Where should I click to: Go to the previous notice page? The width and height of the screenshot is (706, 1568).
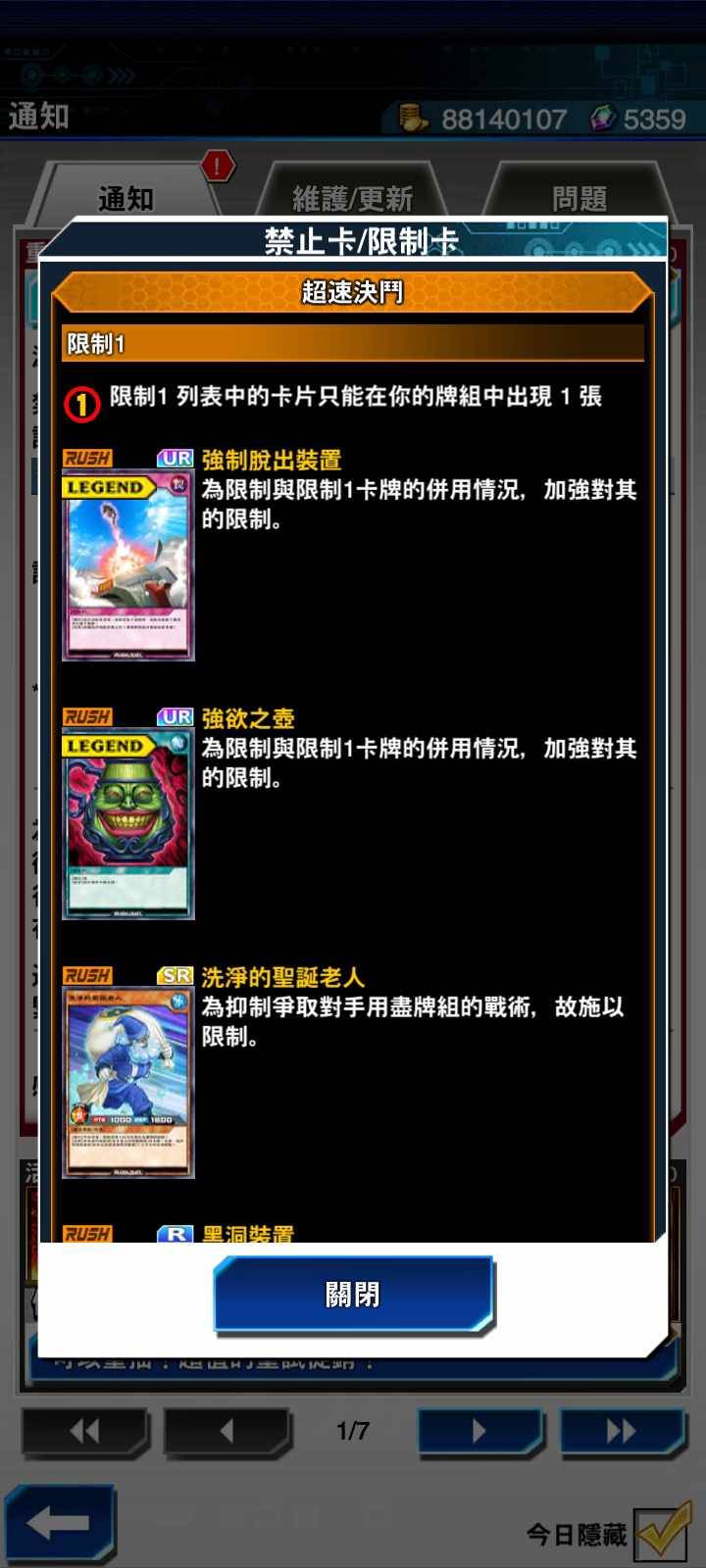(x=227, y=1432)
